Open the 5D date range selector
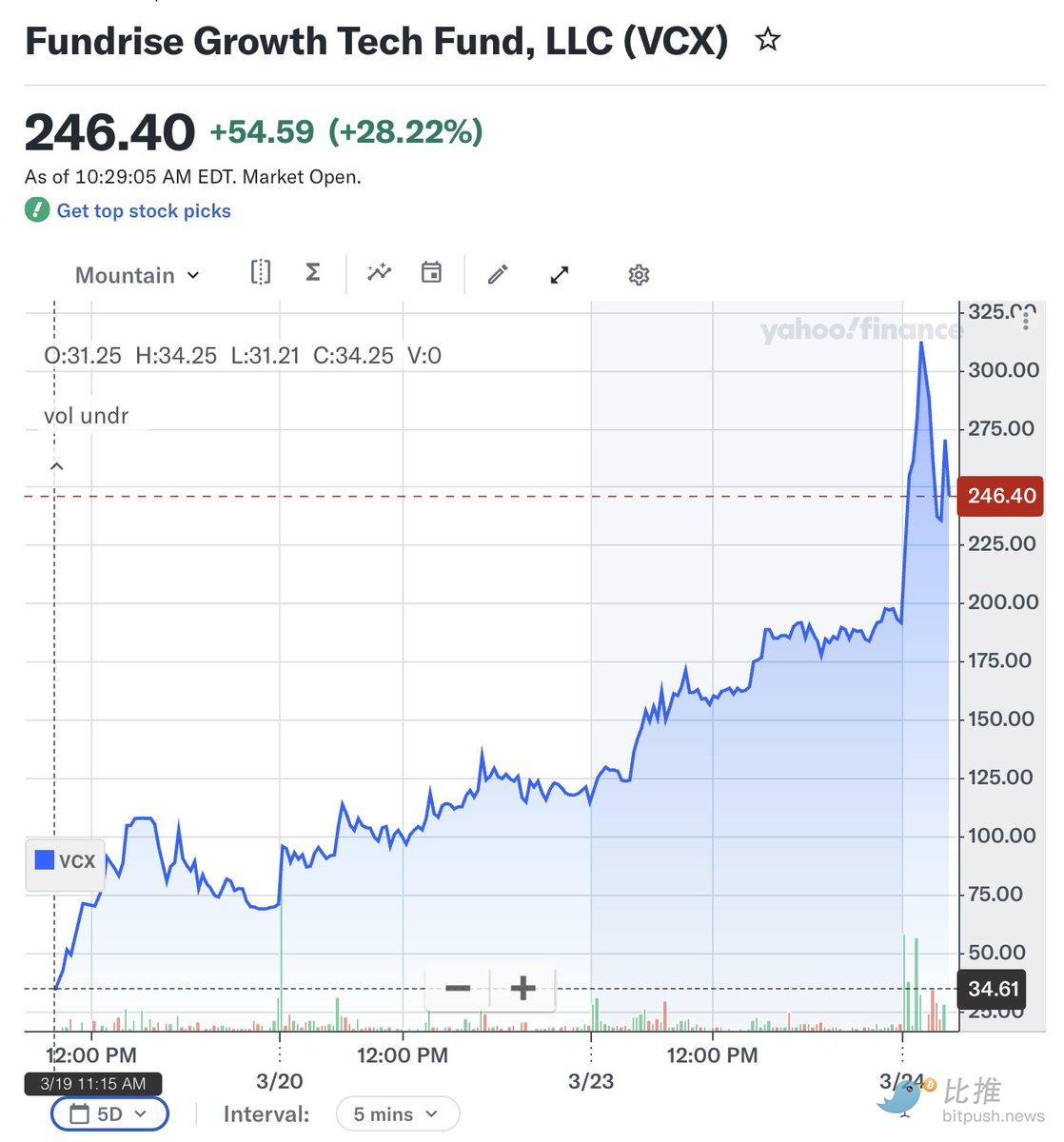The image size is (1064, 1142). pyautogui.click(x=109, y=1113)
